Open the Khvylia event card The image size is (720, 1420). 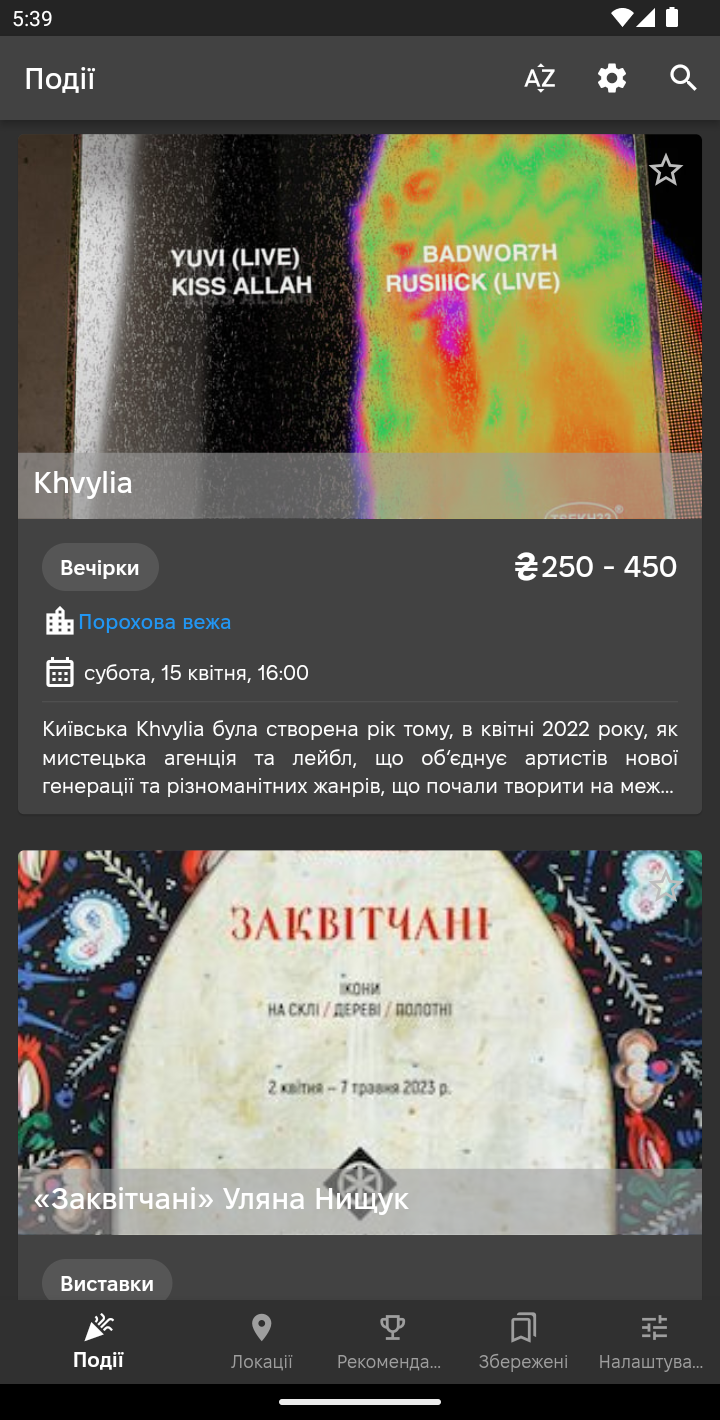360,330
